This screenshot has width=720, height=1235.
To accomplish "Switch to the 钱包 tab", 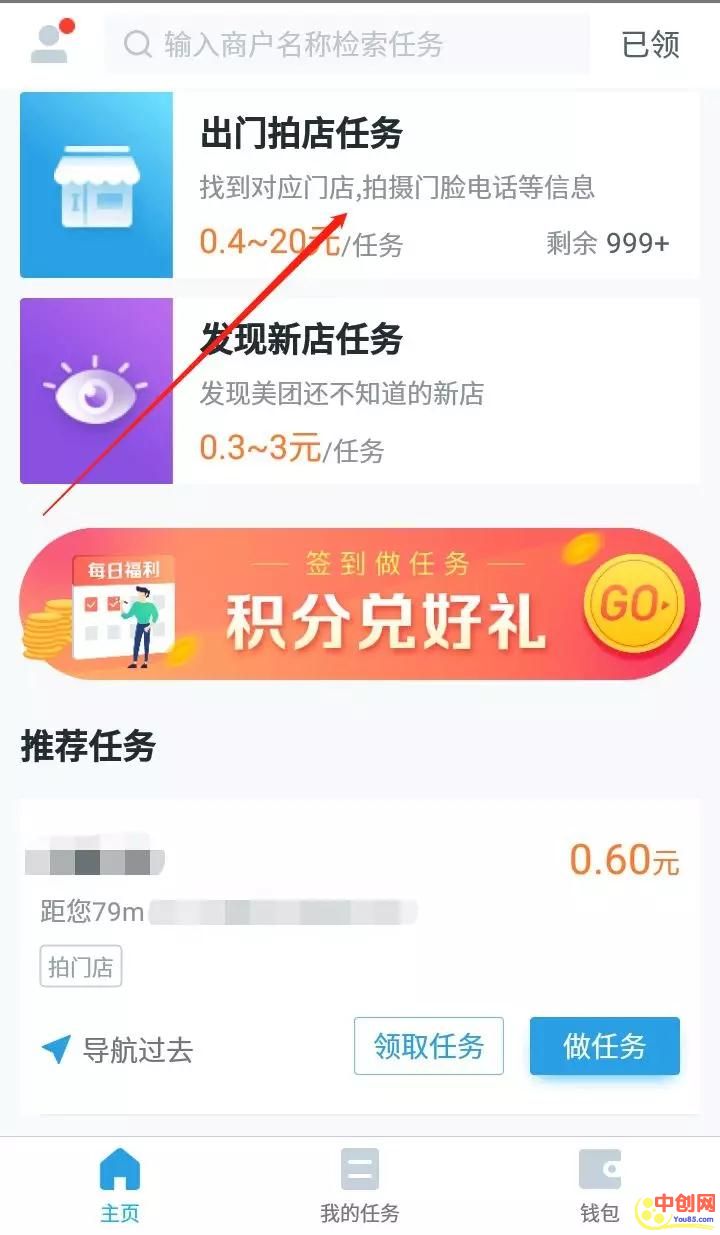I will click(600, 1187).
